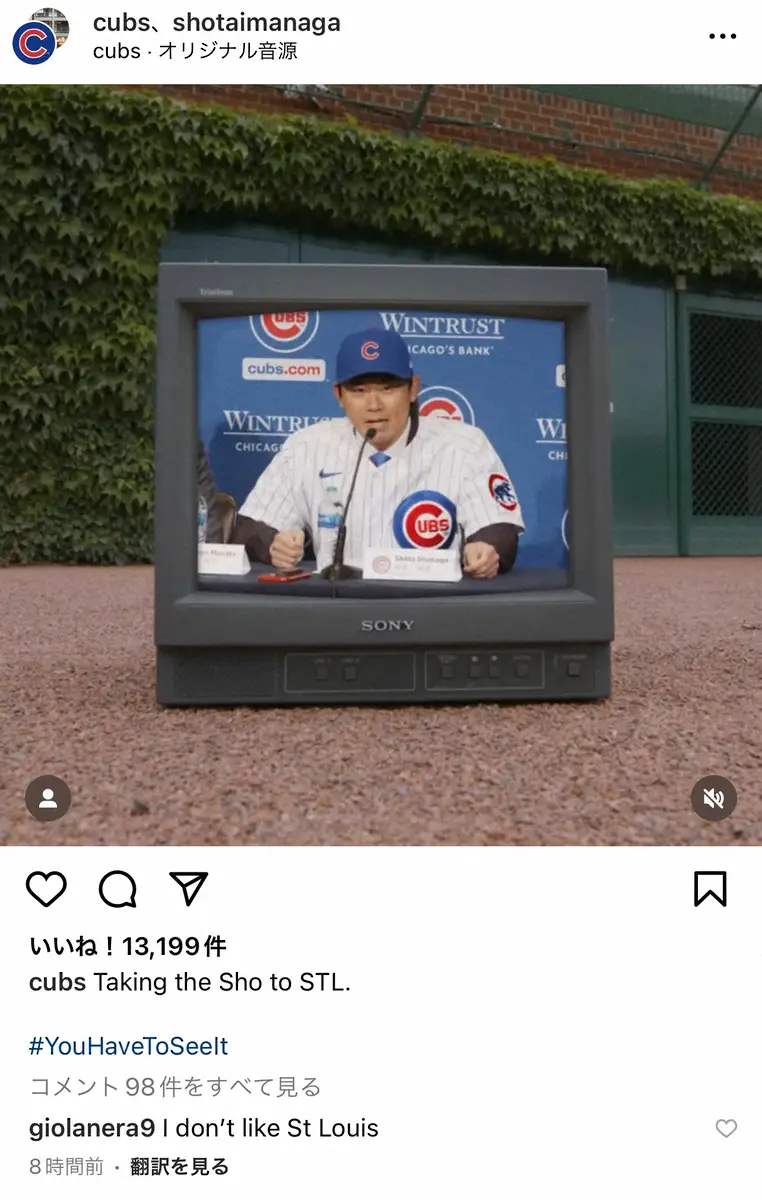
Task: View all 98 comments
Action: 175,1086
